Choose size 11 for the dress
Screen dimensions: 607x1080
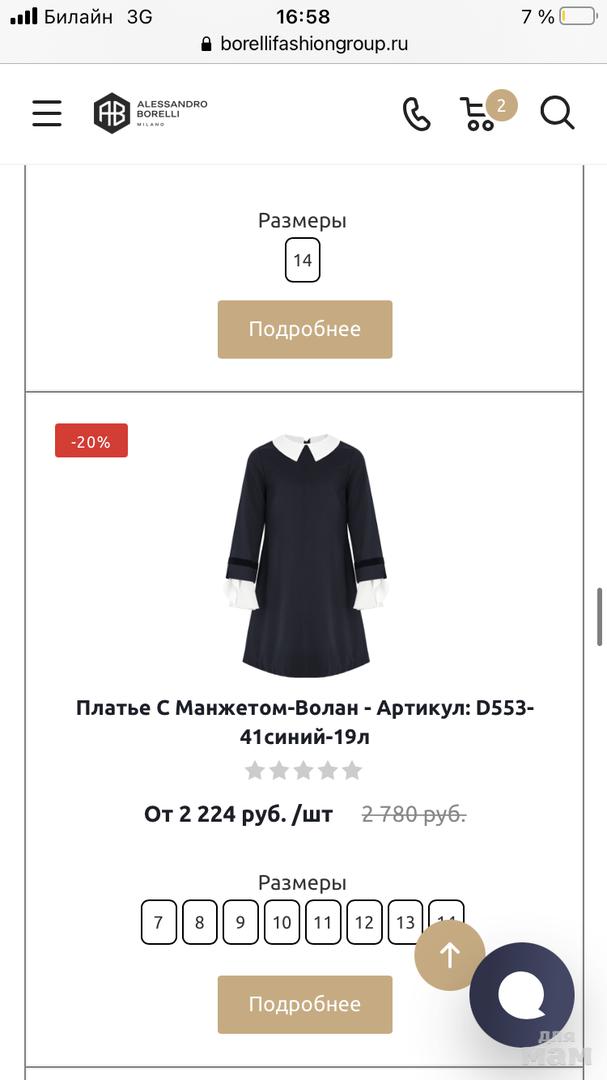323,922
